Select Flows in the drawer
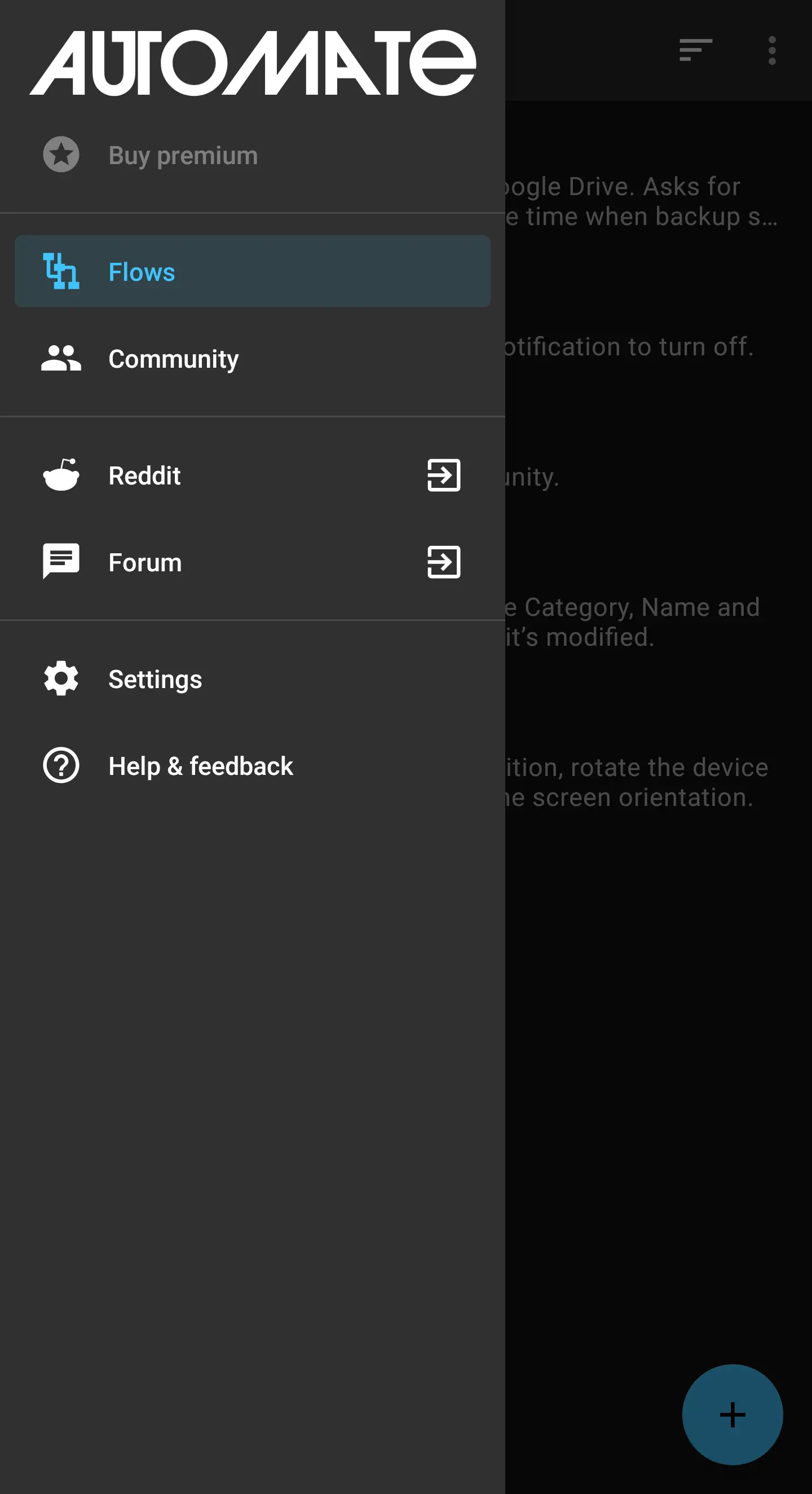This screenshot has width=812, height=1494. pos(252,271)
